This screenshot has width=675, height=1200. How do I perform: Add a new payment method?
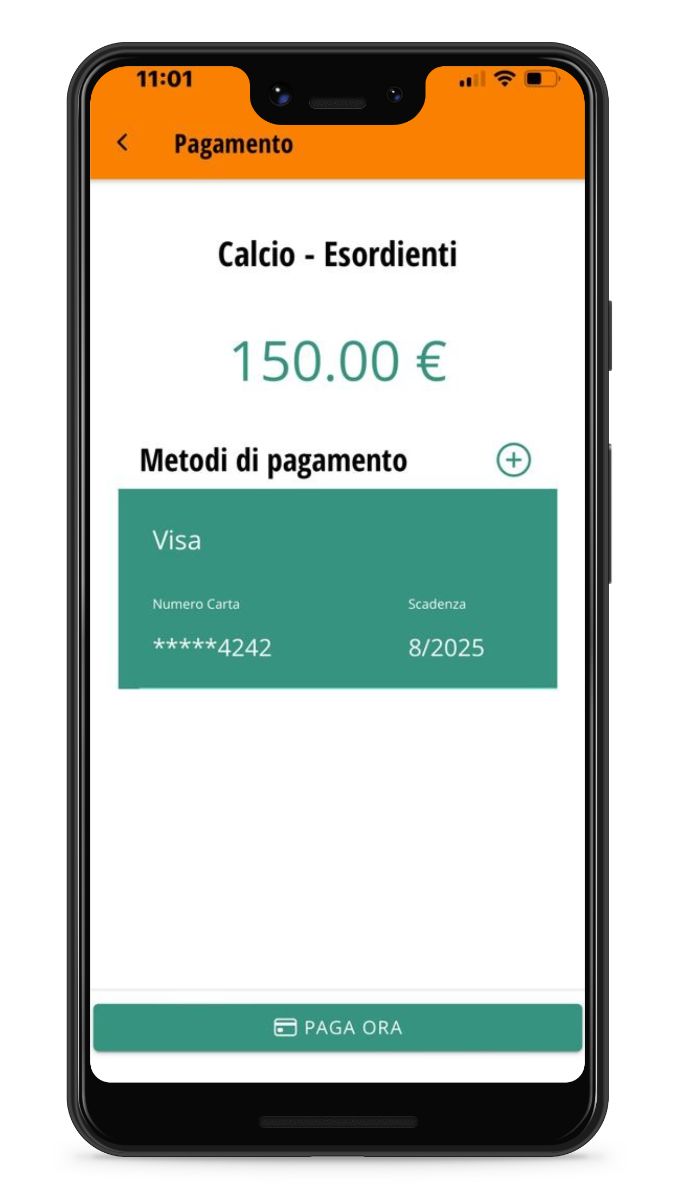pyautogui.click(x=514, y=460)
